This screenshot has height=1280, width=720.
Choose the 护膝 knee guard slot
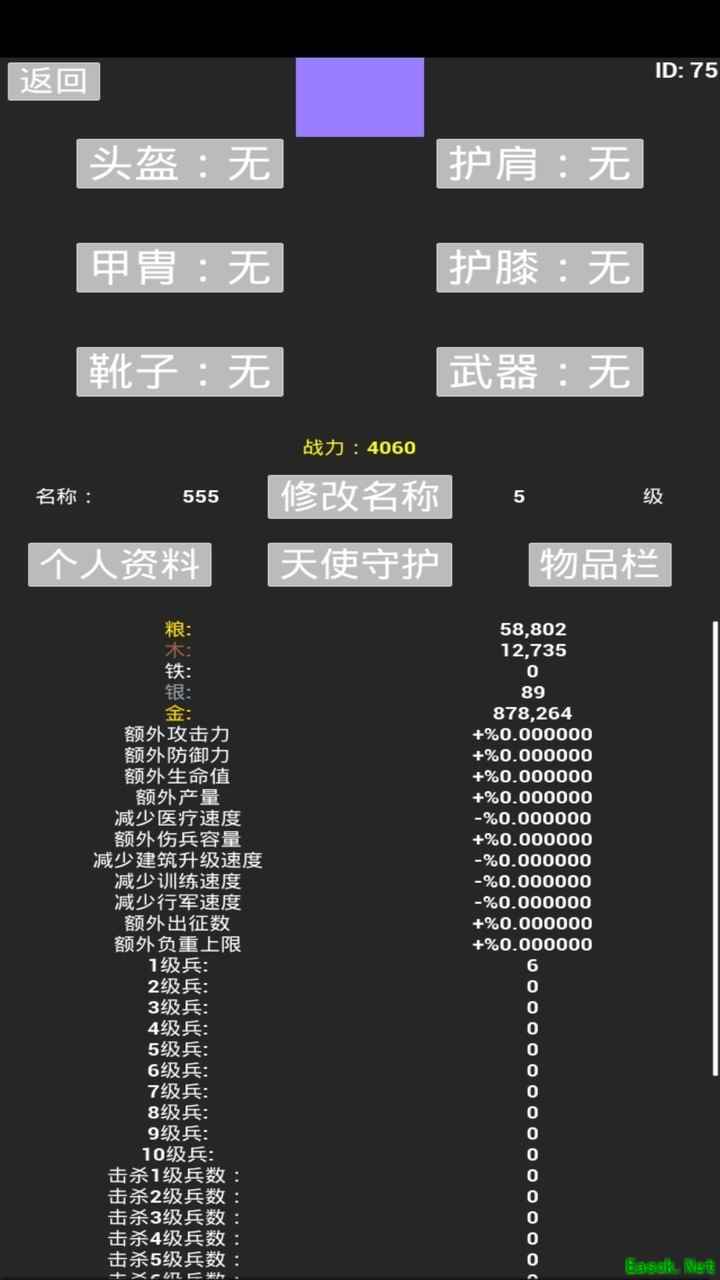pyautogui.click(x=539, y=267)
